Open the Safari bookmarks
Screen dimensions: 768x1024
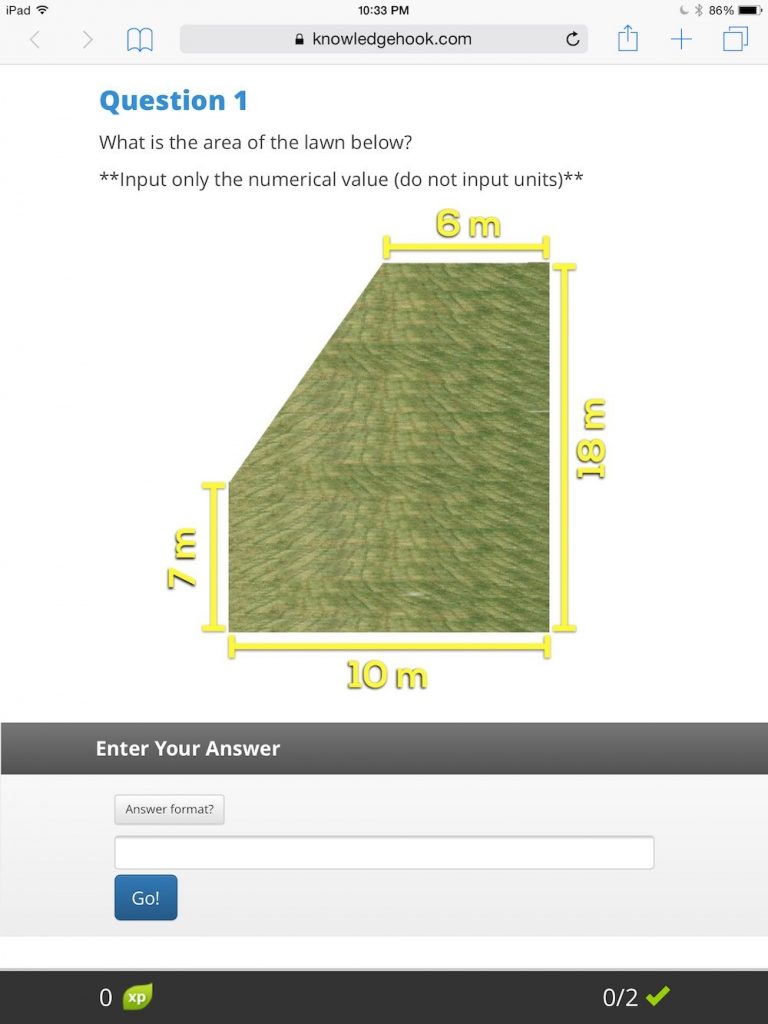point(139,40)
